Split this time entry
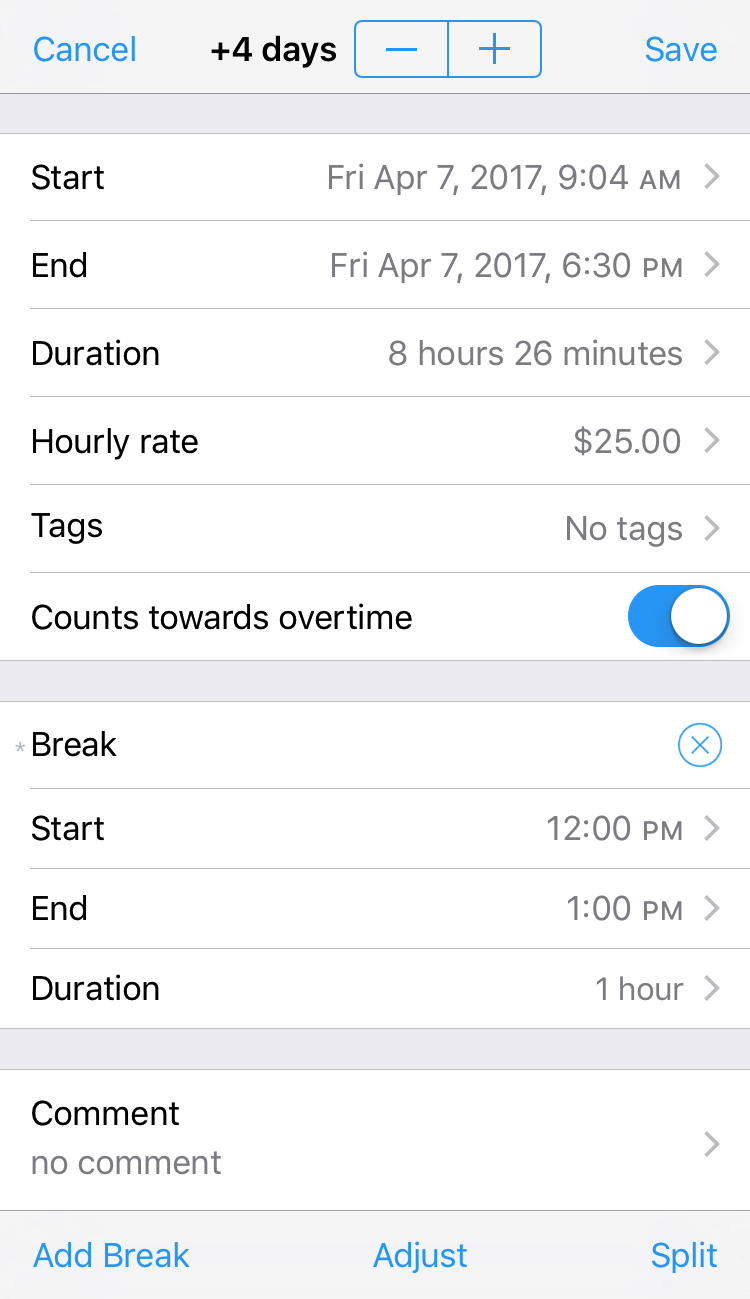 pyautogui.click(x=684, y=1256)
